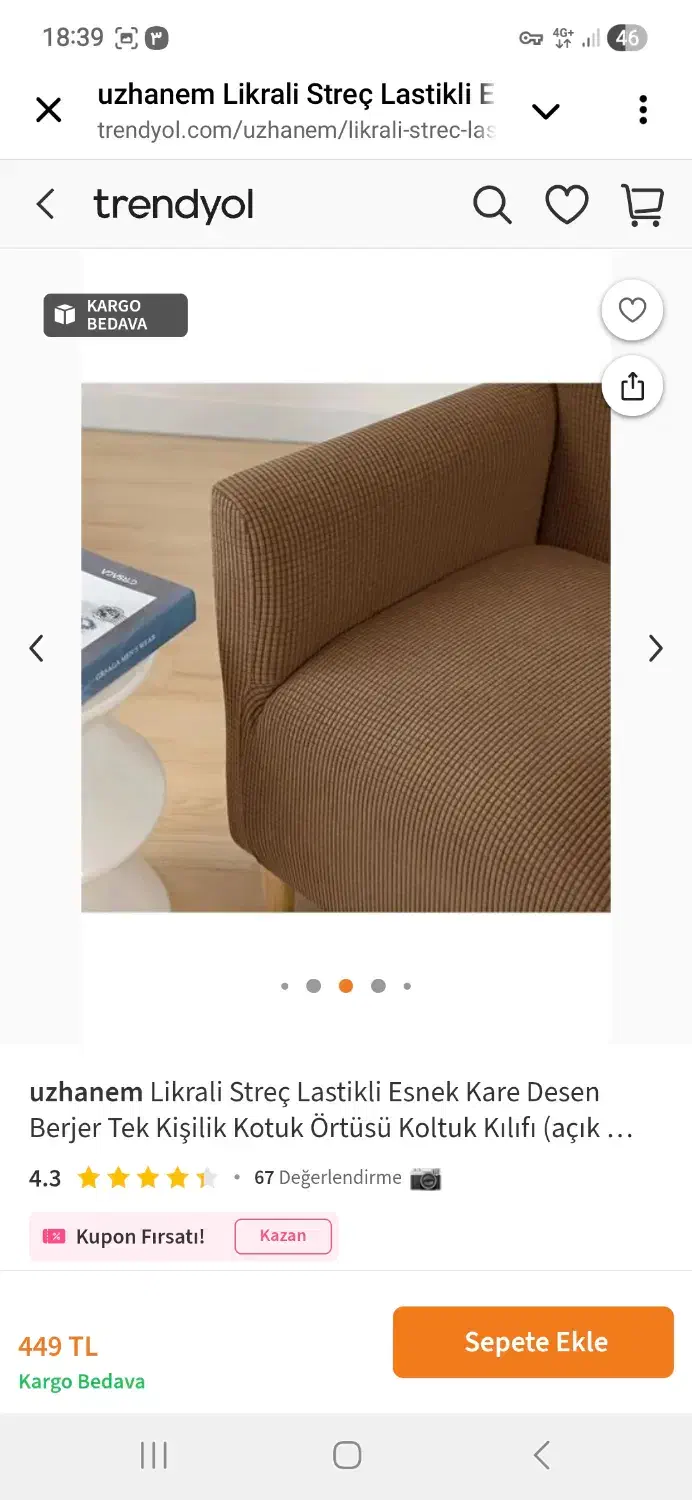Share this product
This screenshot has height=1500, width=692.
(632, 386)
